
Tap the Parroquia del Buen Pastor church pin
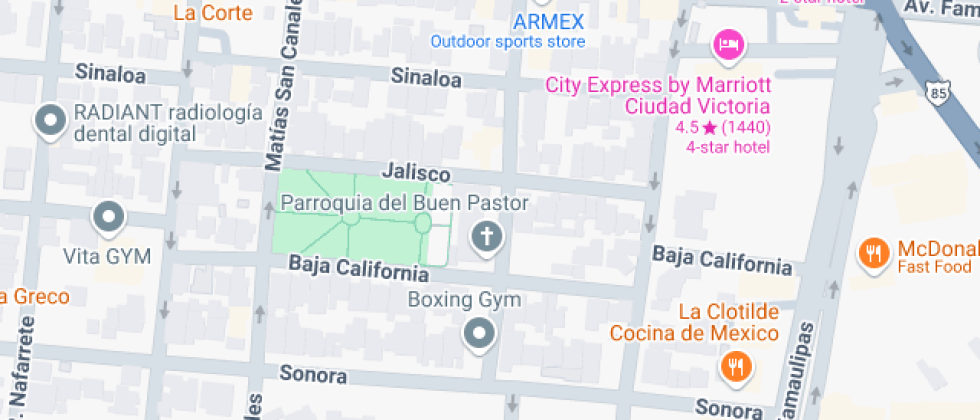tap(487, 239)
